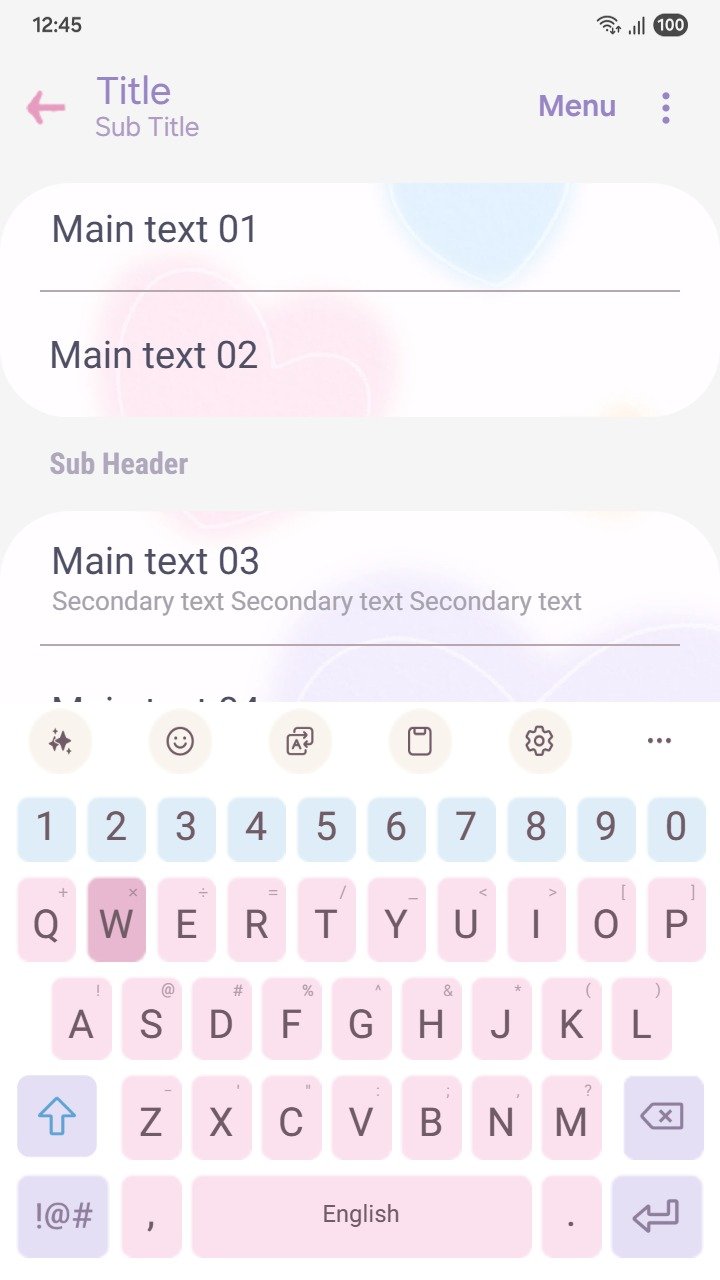The height and width of the screenshot is (1280, 720).
Task: Switch to the !@# symbols keyboard
Action: [63, 1216]
